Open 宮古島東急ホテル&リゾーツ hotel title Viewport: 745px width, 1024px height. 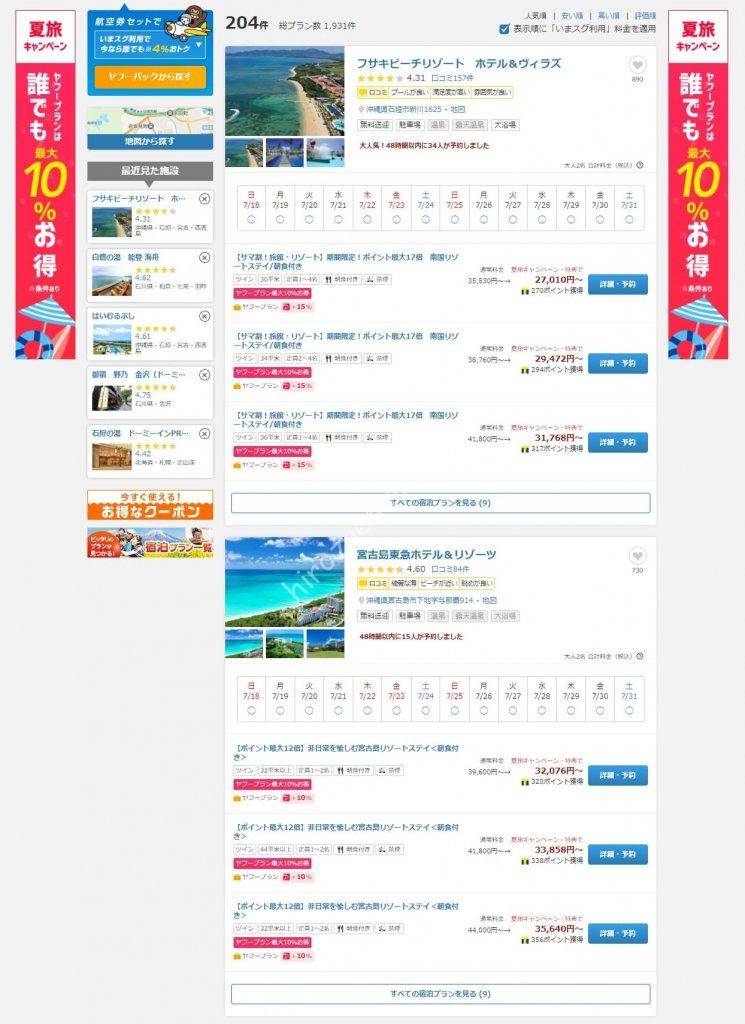pos(426,554)
